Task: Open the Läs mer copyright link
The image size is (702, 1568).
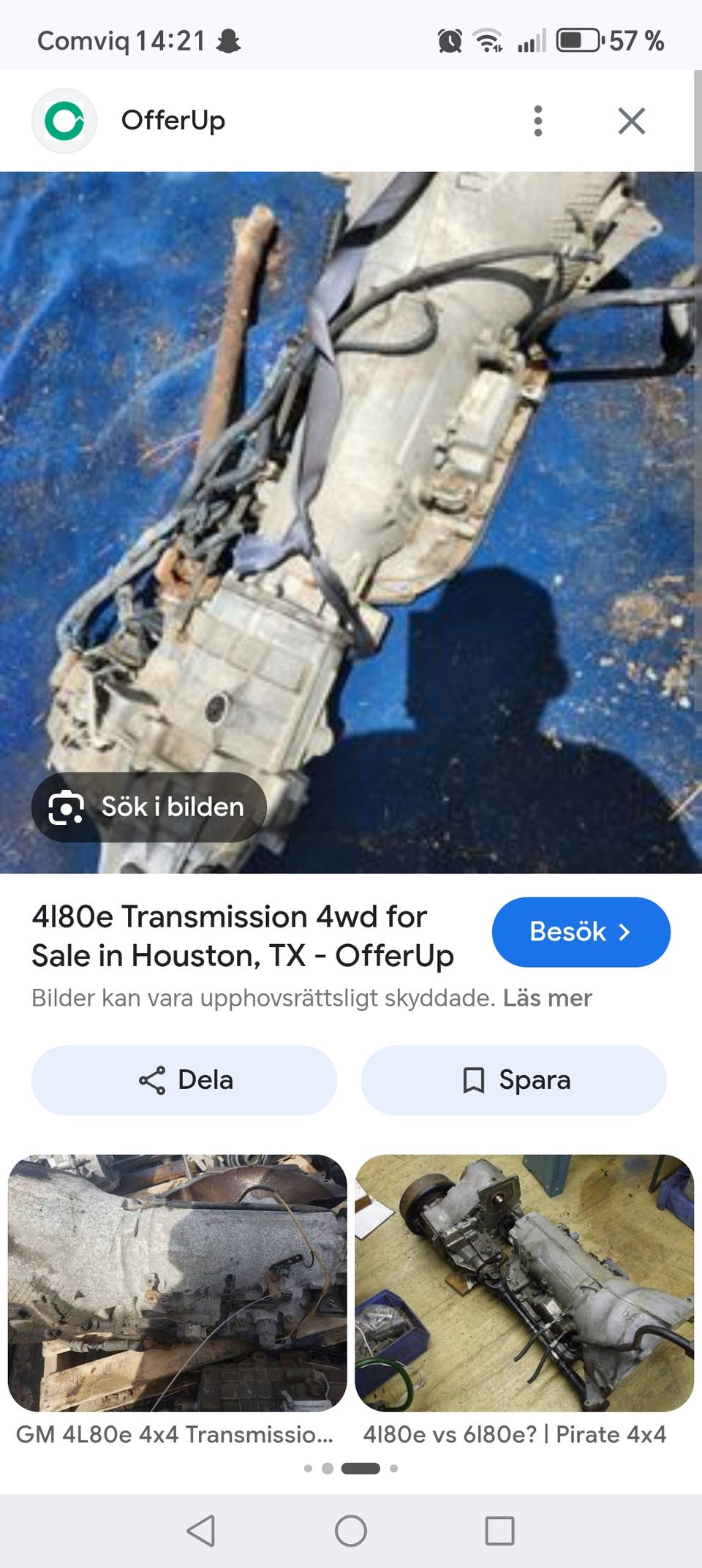Action: pyautogui.click(x=547, y=998)
